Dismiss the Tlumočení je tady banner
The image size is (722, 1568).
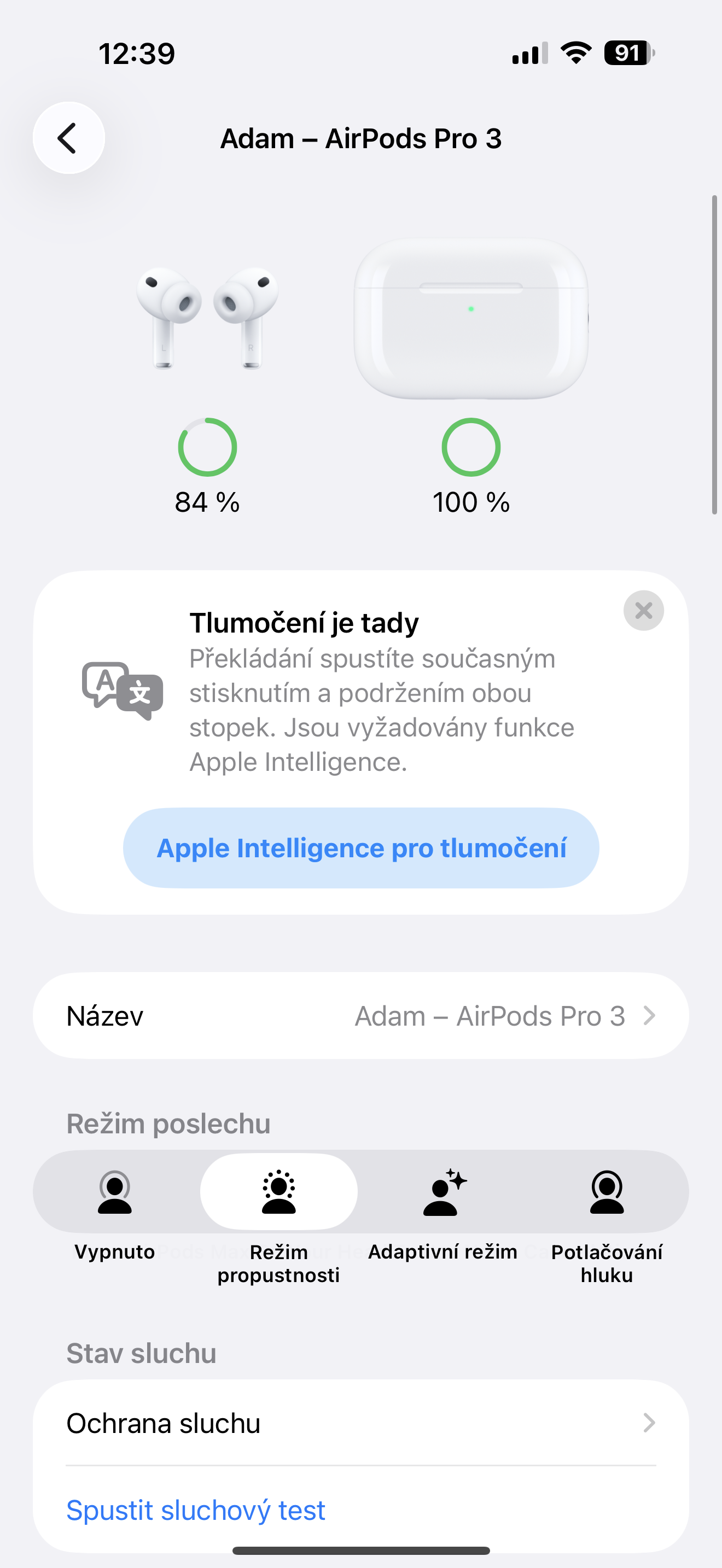coord(643,611)
